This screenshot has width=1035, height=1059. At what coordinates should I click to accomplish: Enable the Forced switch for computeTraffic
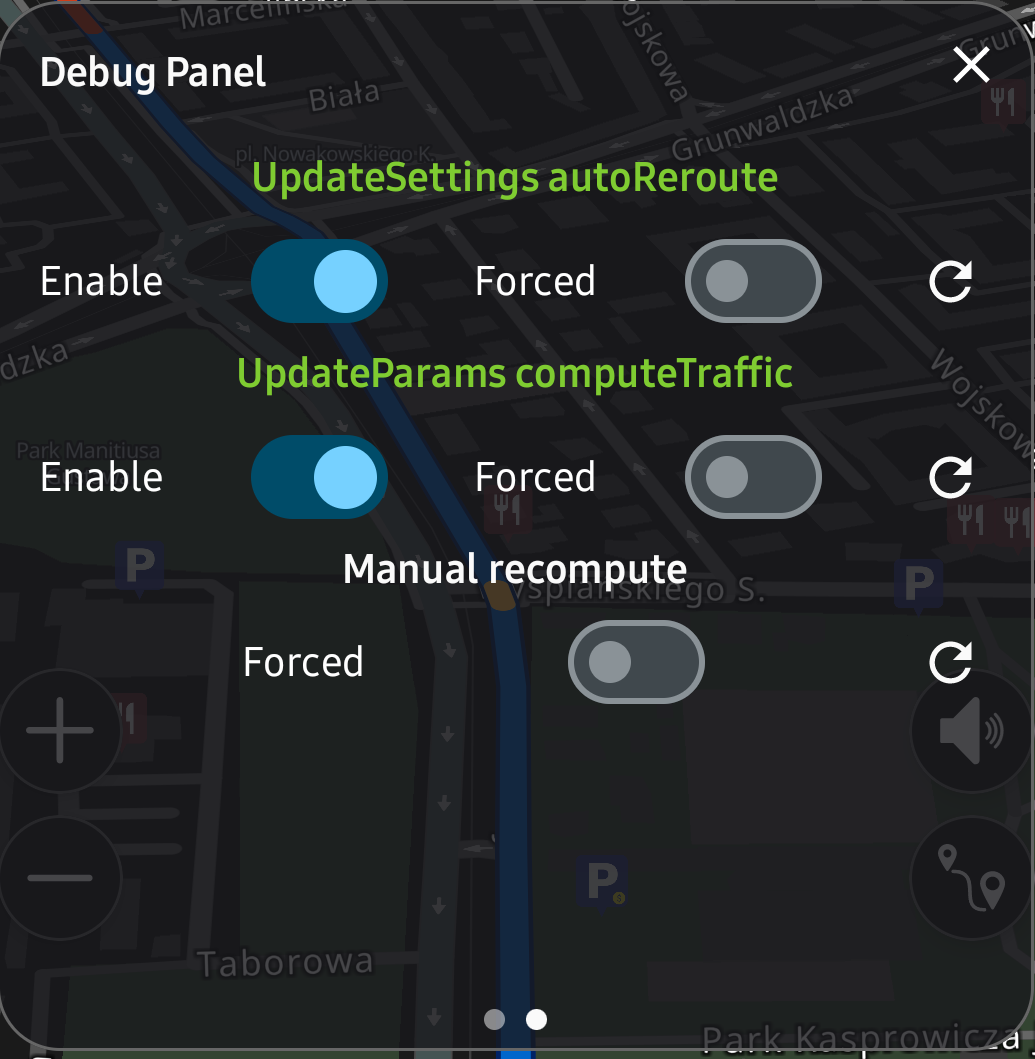752,477
